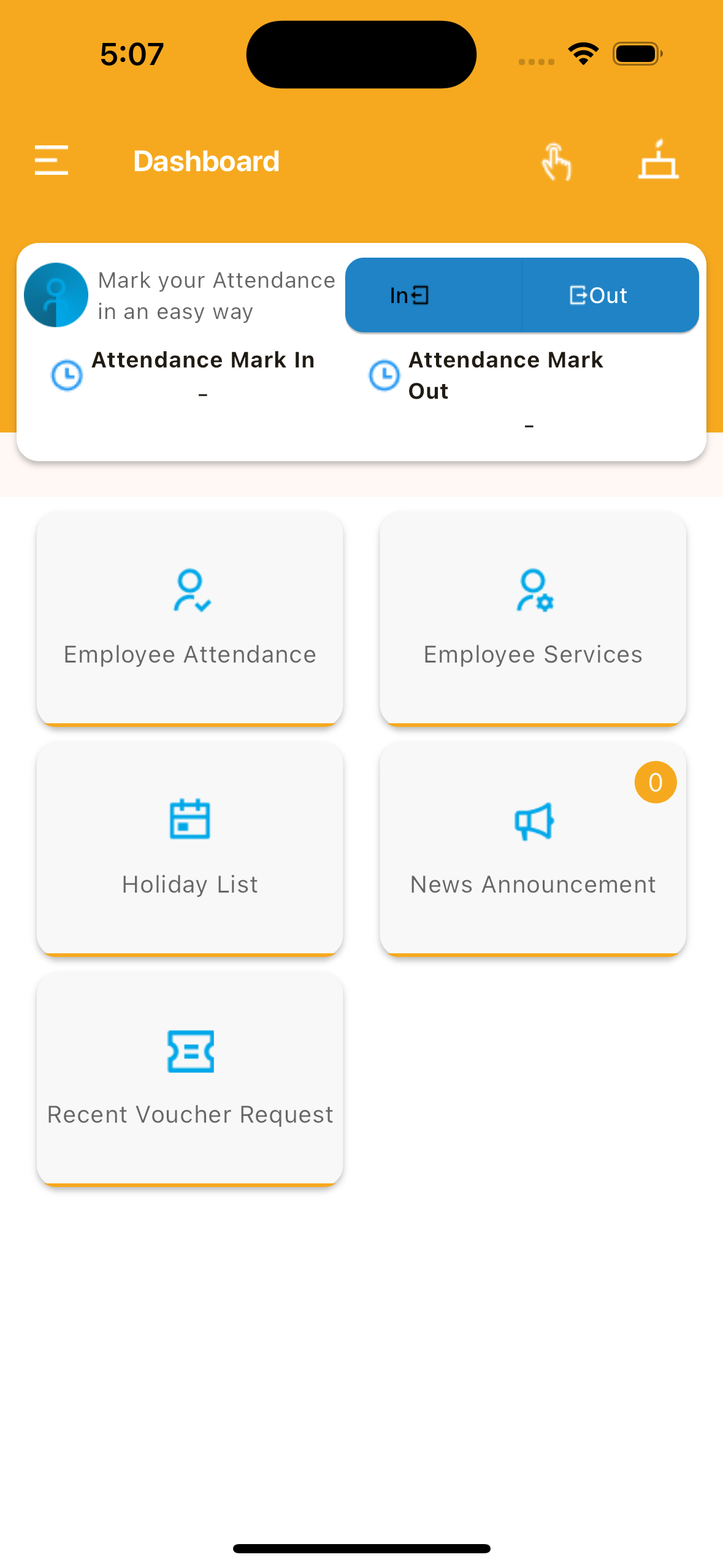This screenshot has width=723, height=1568.
Task: View the Holiday List
Action: [x=189, y=848]
